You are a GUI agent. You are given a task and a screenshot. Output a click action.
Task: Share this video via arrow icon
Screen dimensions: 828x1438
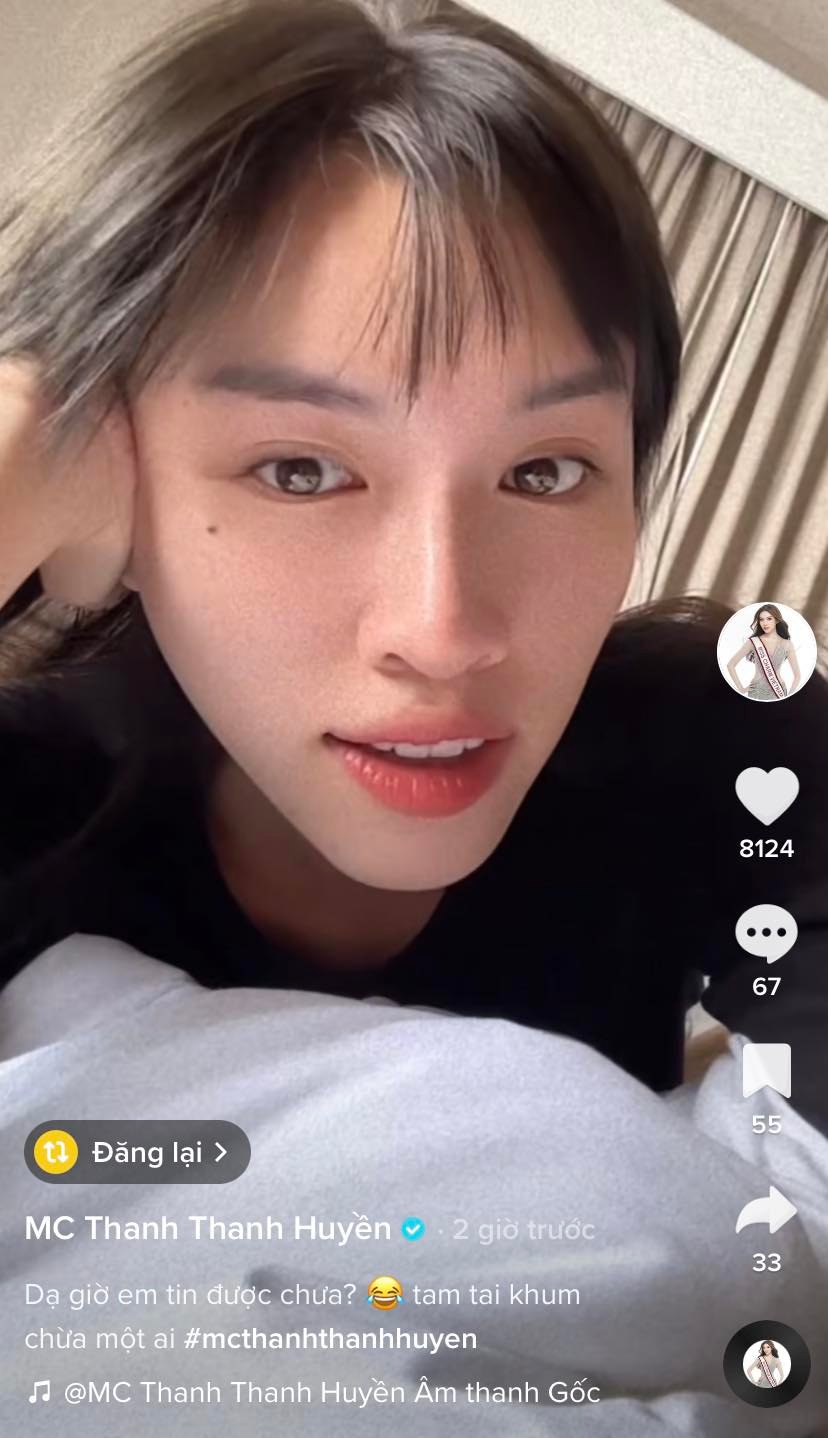767,1211
